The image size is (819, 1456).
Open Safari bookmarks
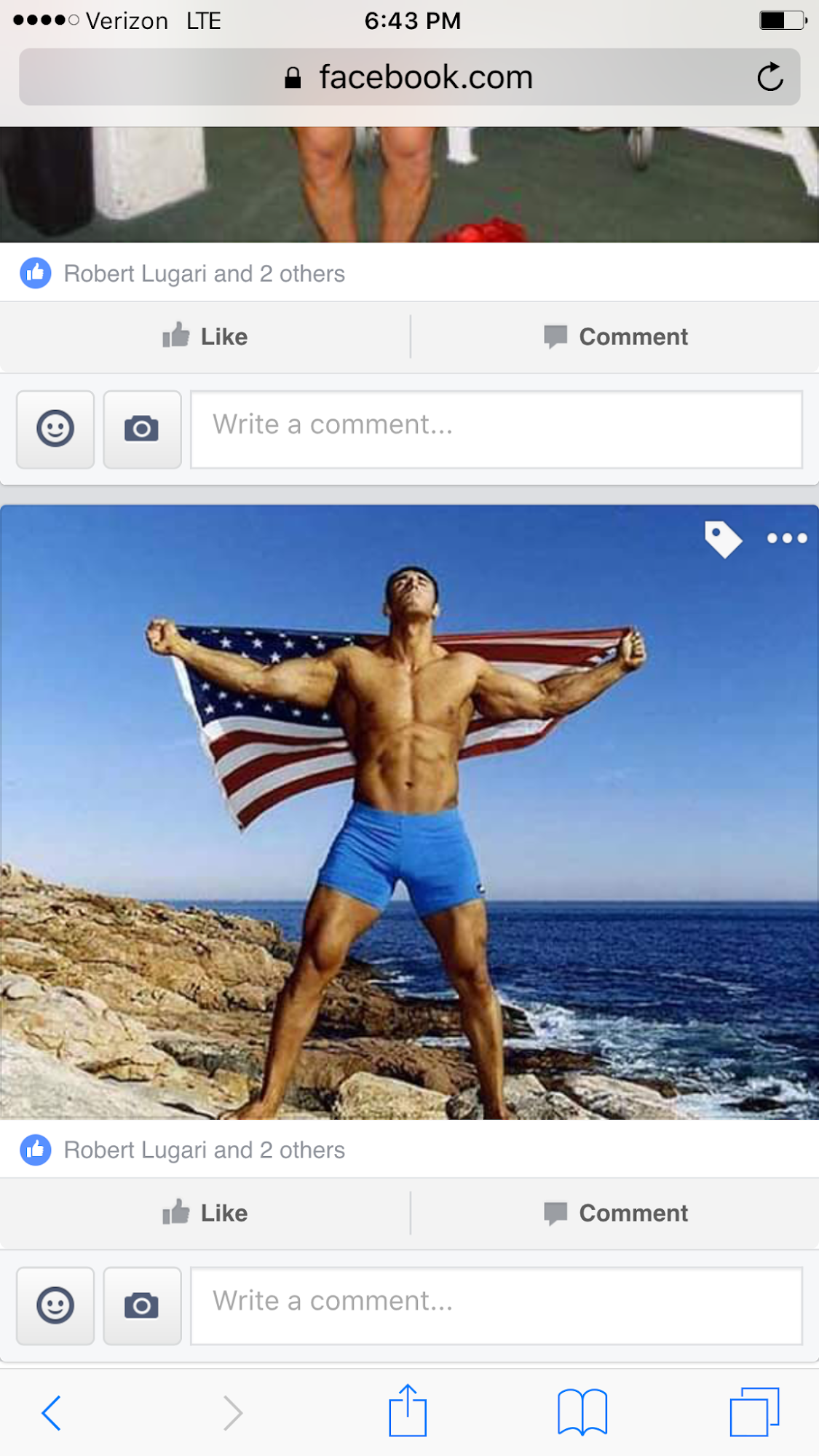coord(582,1412)
